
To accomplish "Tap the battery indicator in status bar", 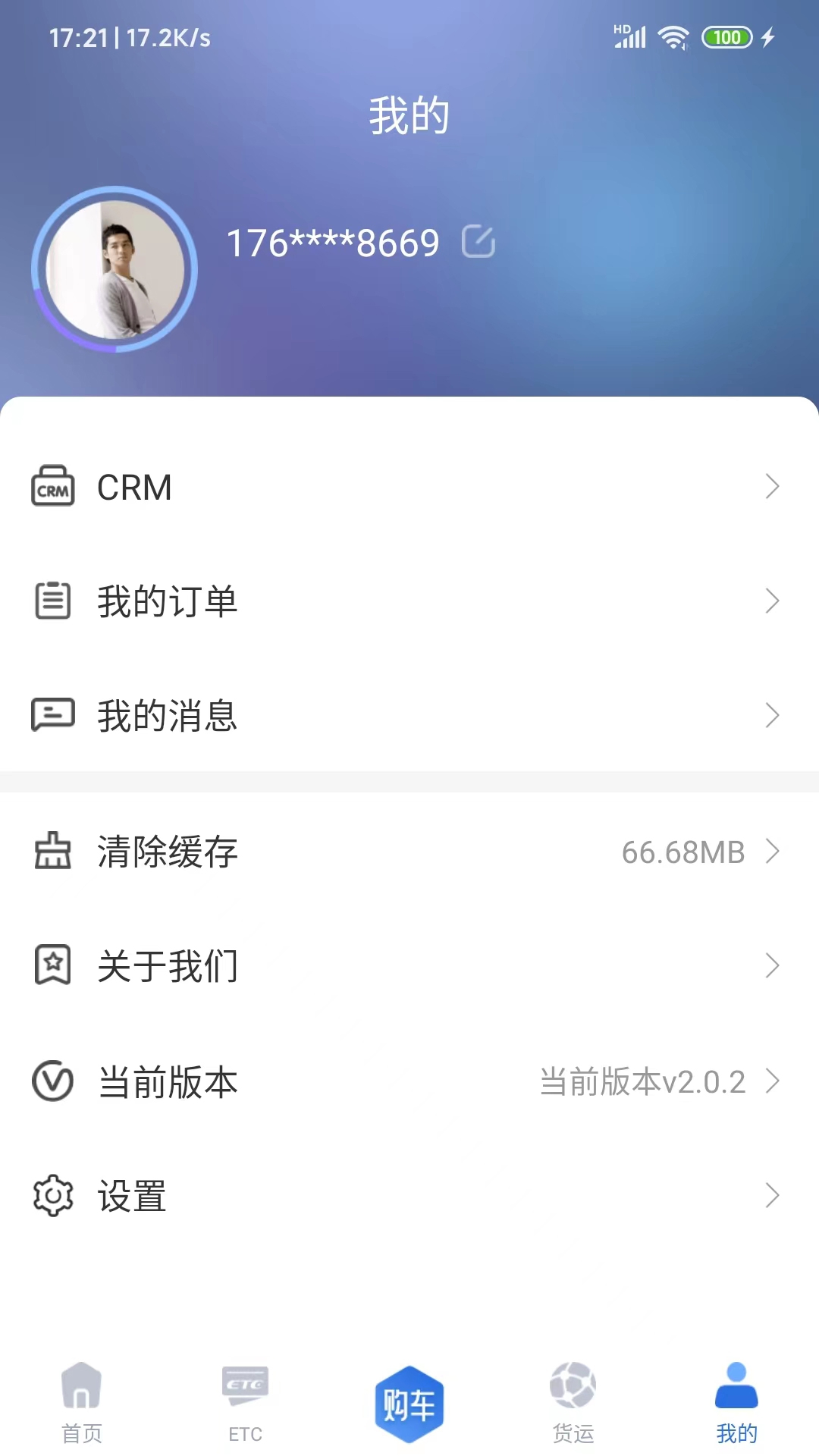I will (x=728, y=36).
